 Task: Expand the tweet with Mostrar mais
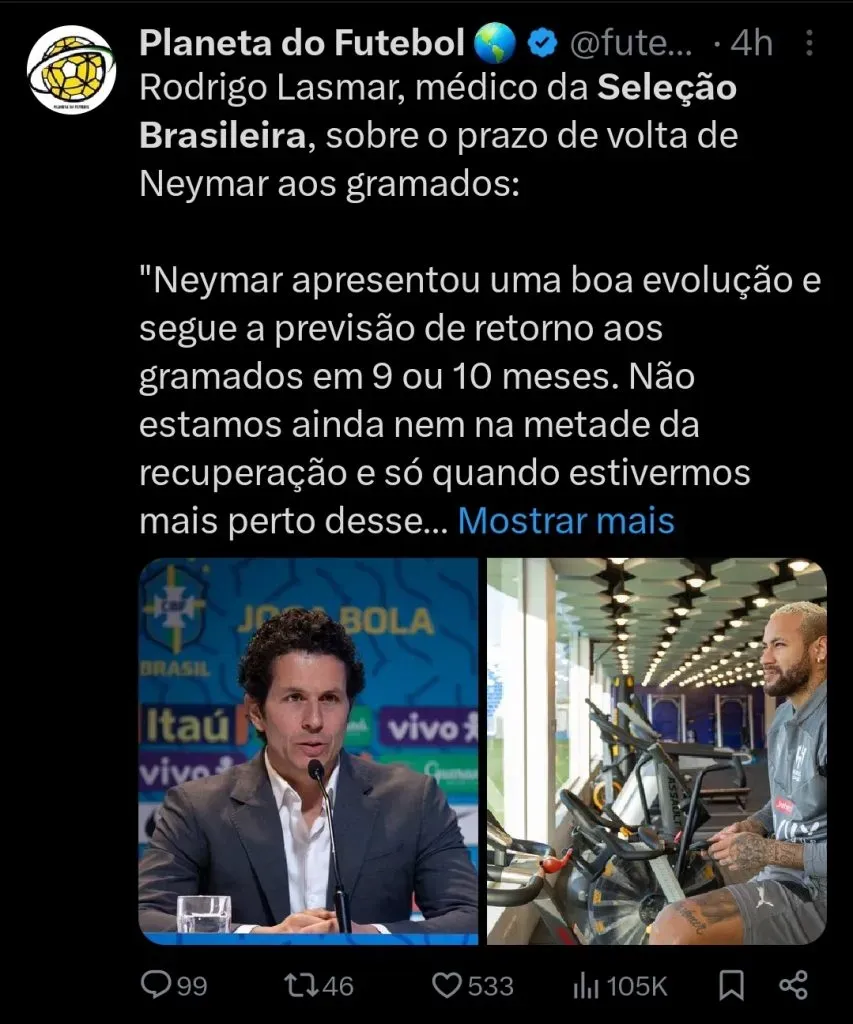point(566,521)
